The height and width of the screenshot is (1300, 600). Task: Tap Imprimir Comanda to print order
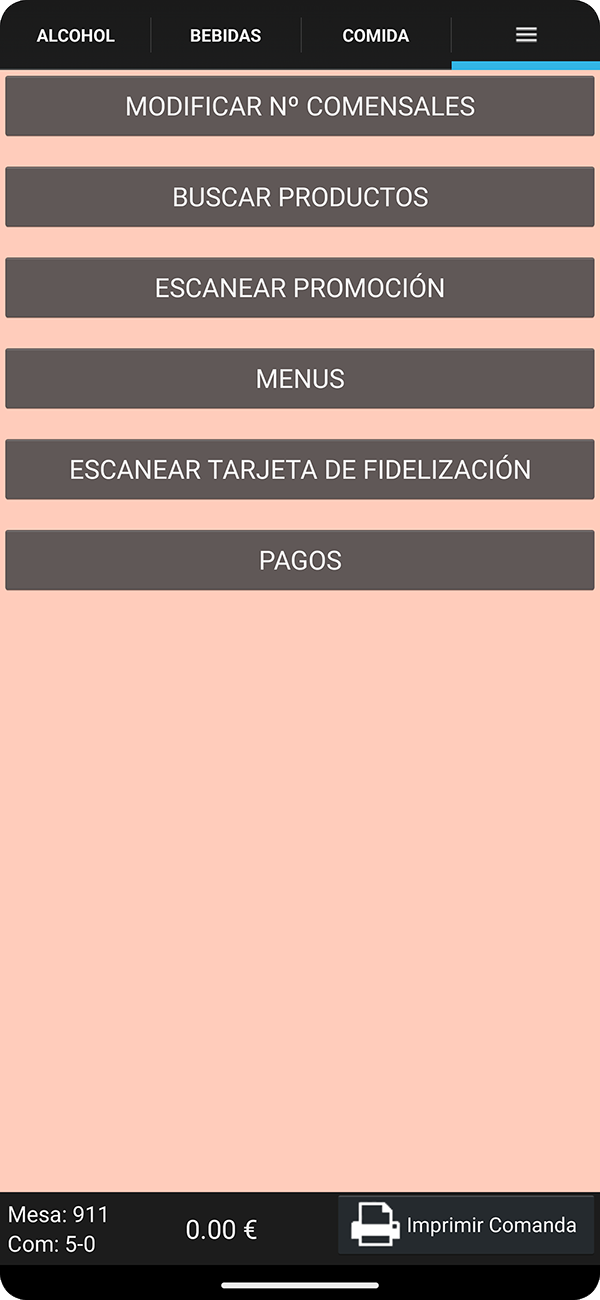tap(466, 1225)
